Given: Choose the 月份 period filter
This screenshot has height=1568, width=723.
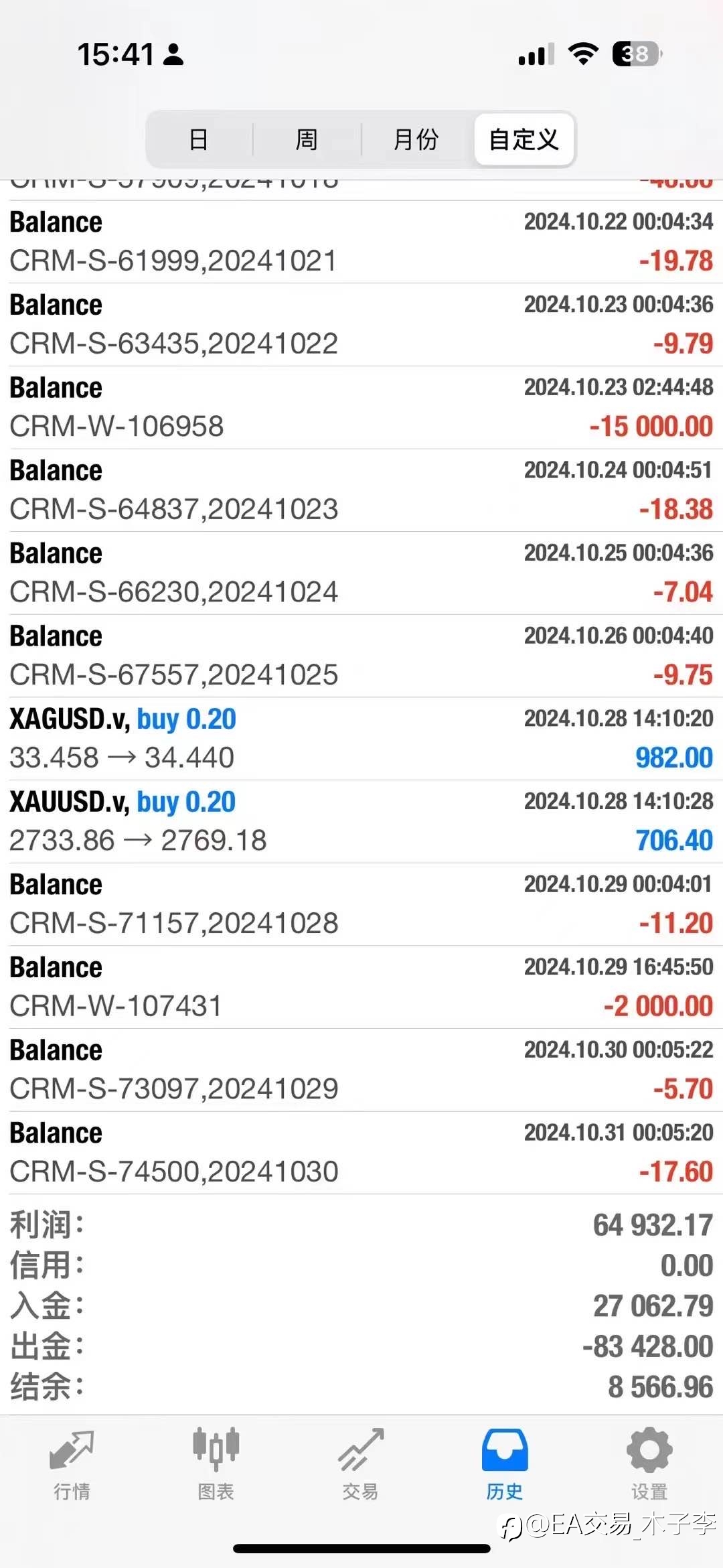Looking at the screenshot, I should tap(416, 139).
